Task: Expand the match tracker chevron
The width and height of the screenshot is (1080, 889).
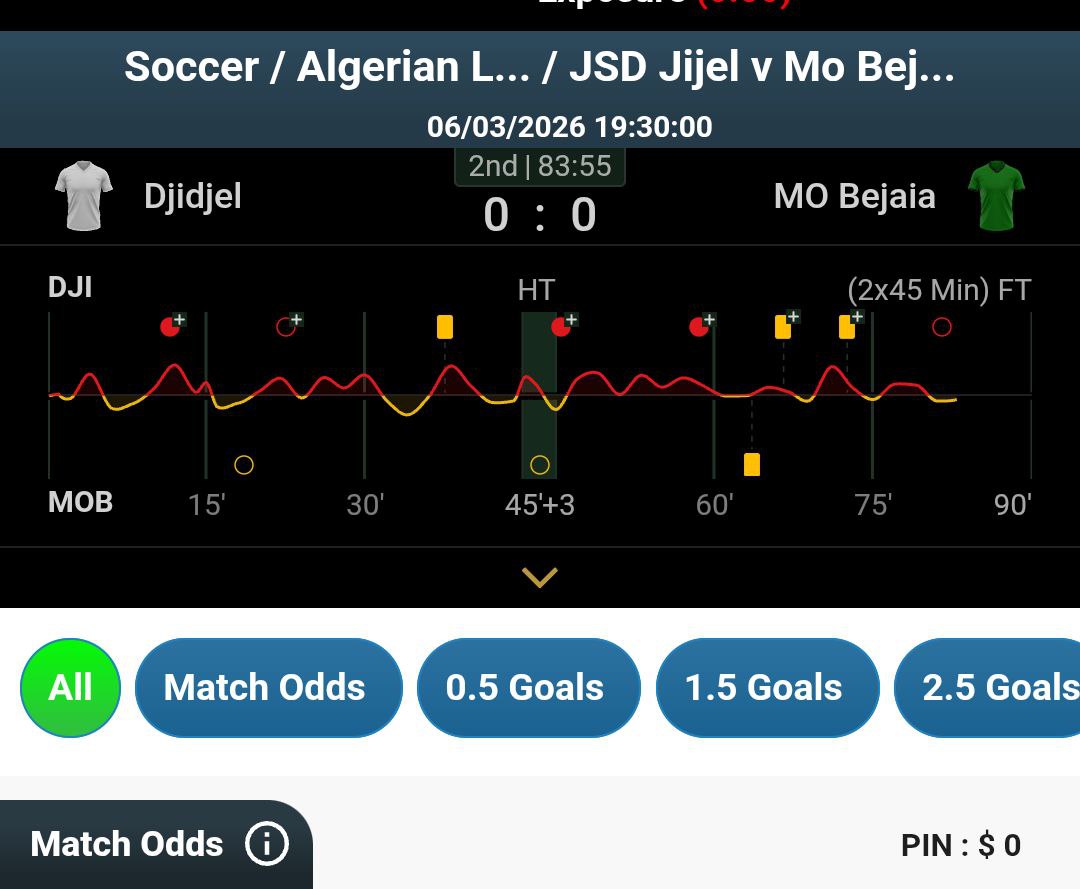Action: click(539, 577)
